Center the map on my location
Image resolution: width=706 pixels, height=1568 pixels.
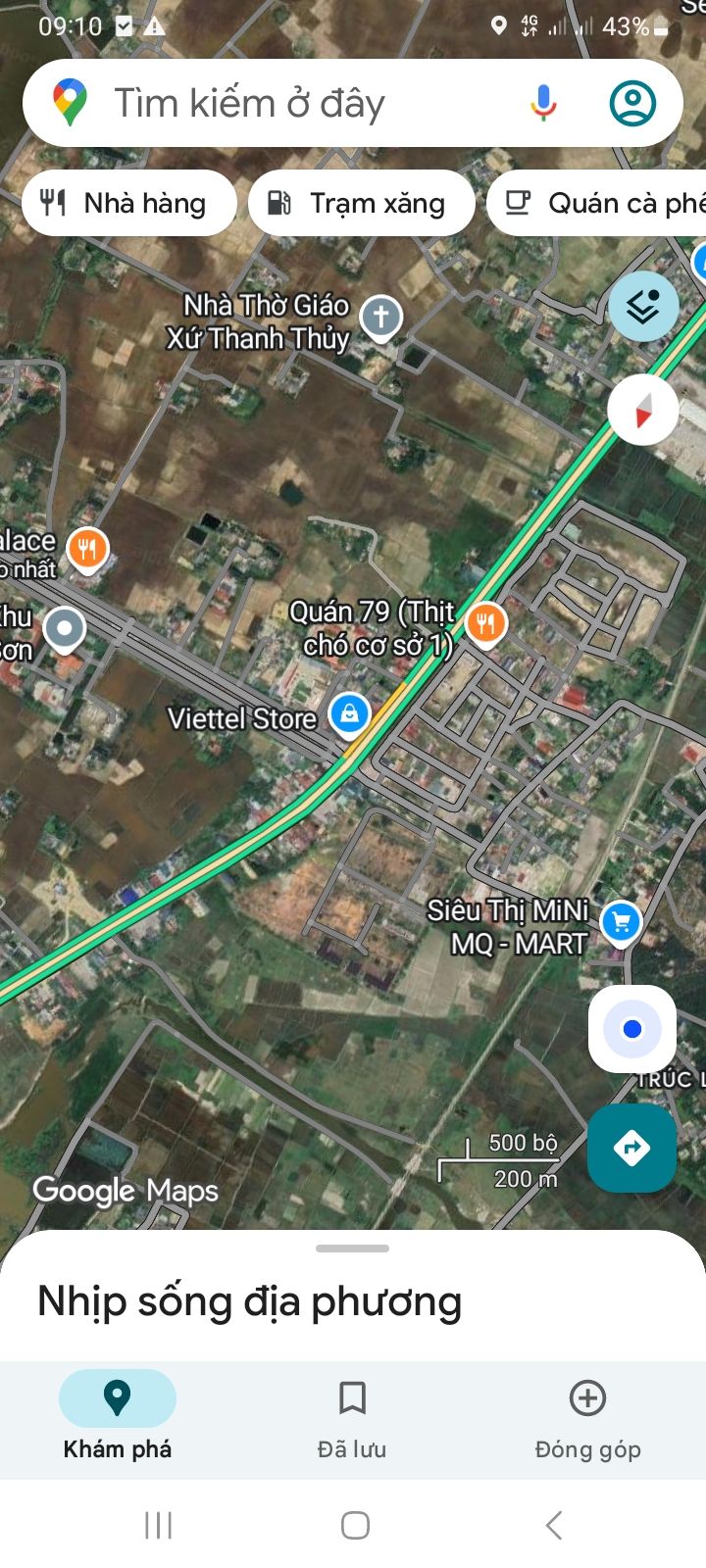pos(632,1029)
